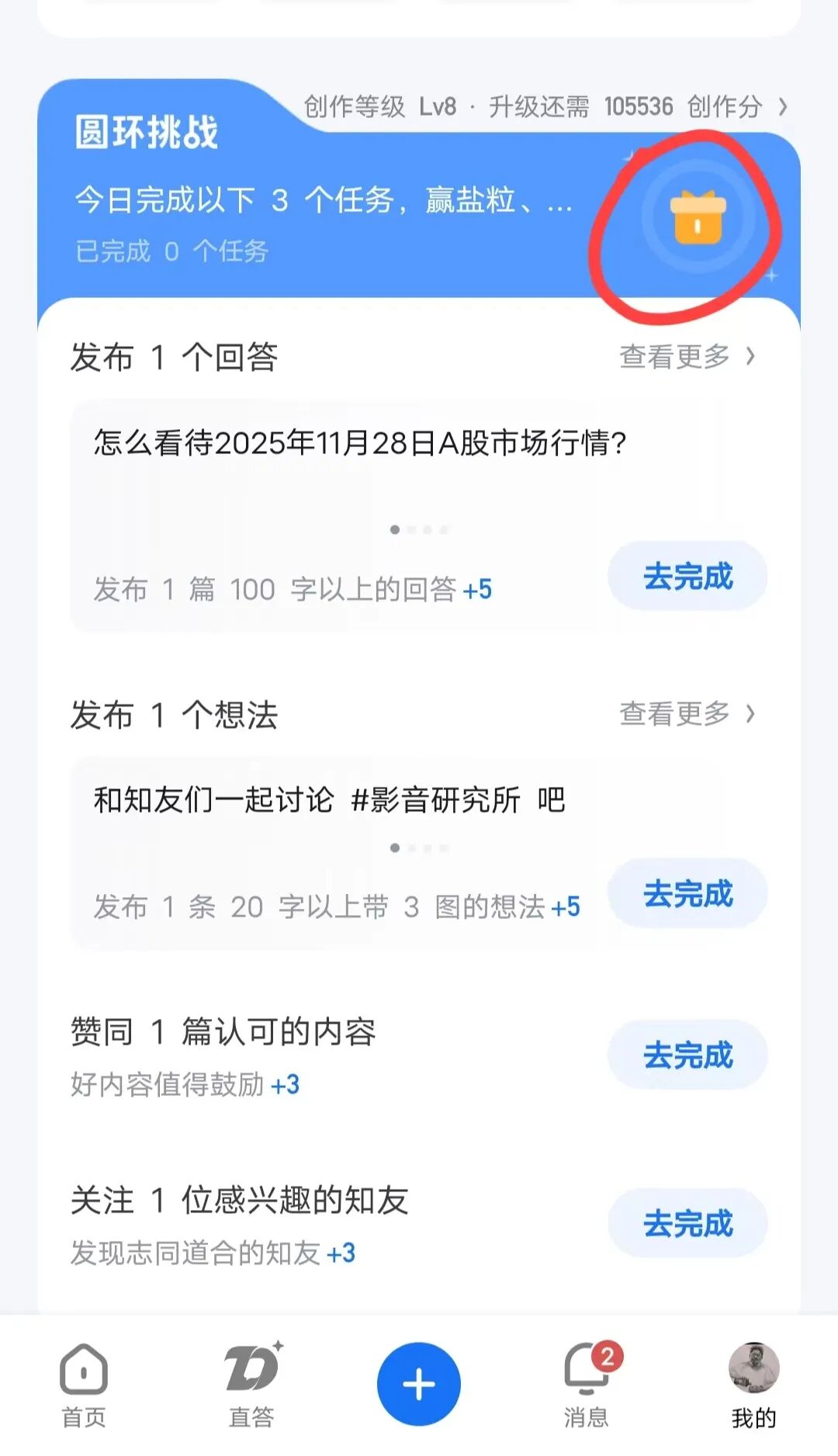Screen dimensions: 838x1456
Task: Expand 创作等级 Lv8 details chevron
Action: coord(784,106)
